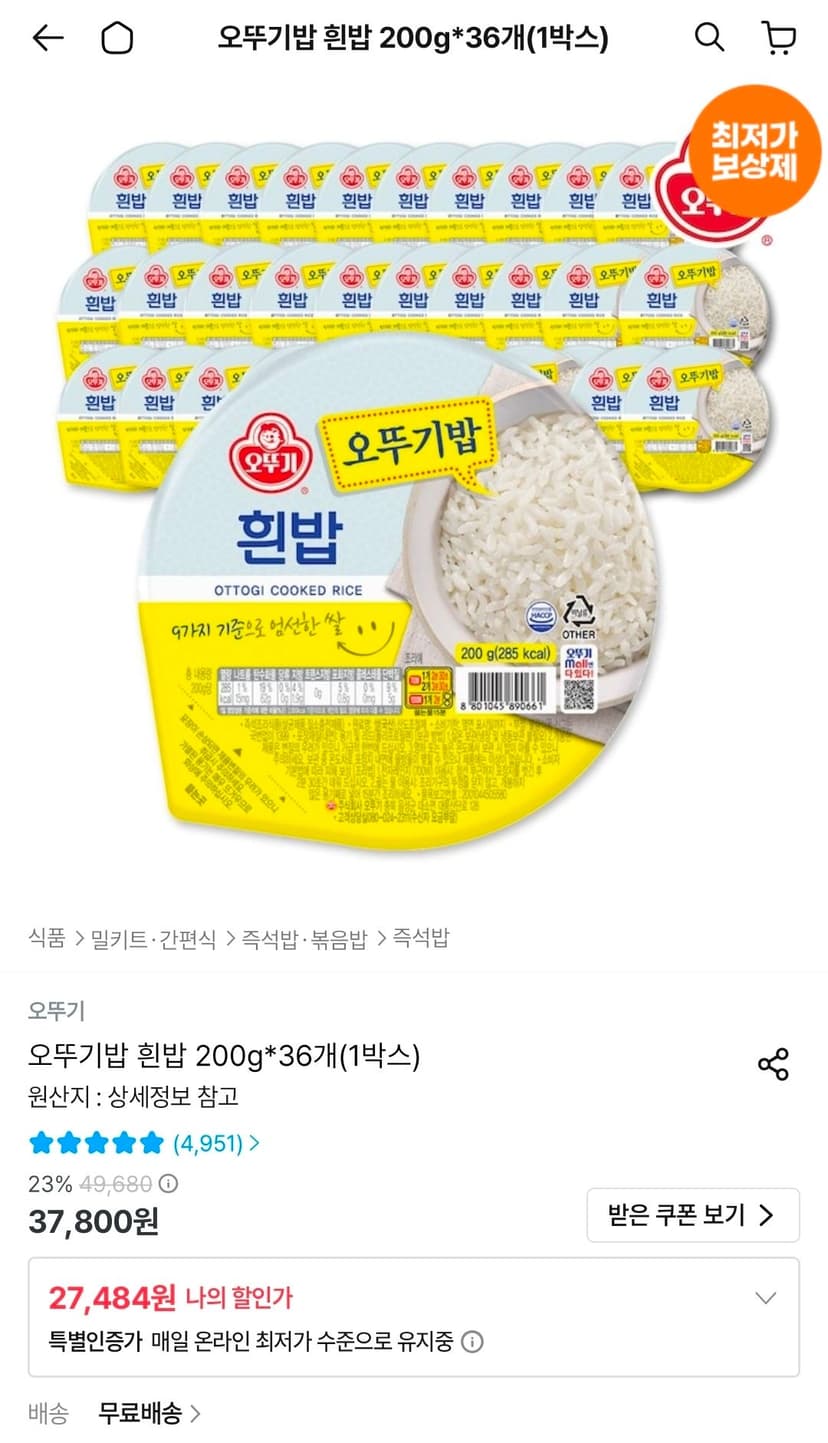Open the 밀키트·간편식 breadcrumb
828x1443 pixels.
tap(153, 938)
